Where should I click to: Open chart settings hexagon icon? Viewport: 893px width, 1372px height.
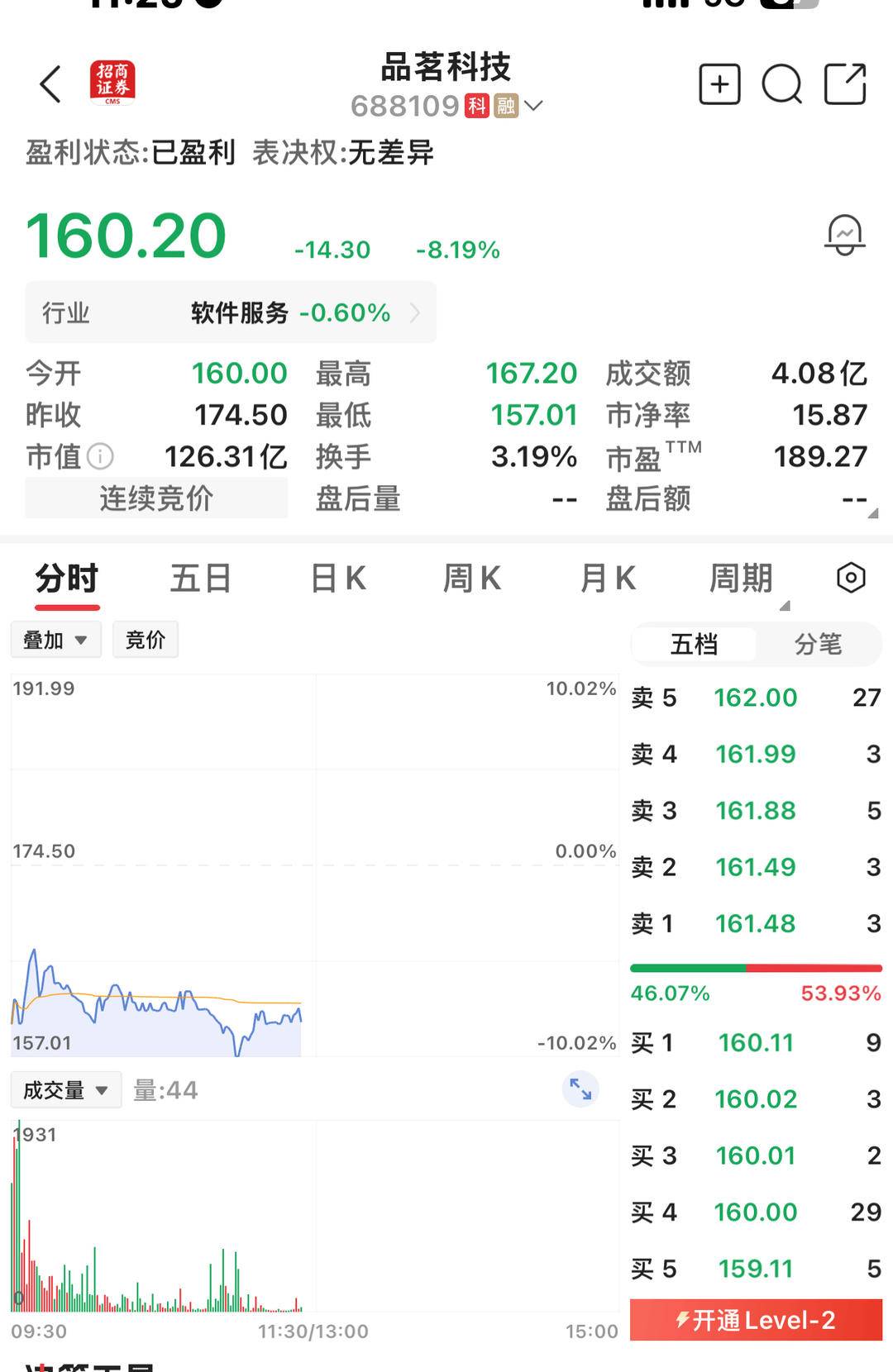click(x=851, y=578)
